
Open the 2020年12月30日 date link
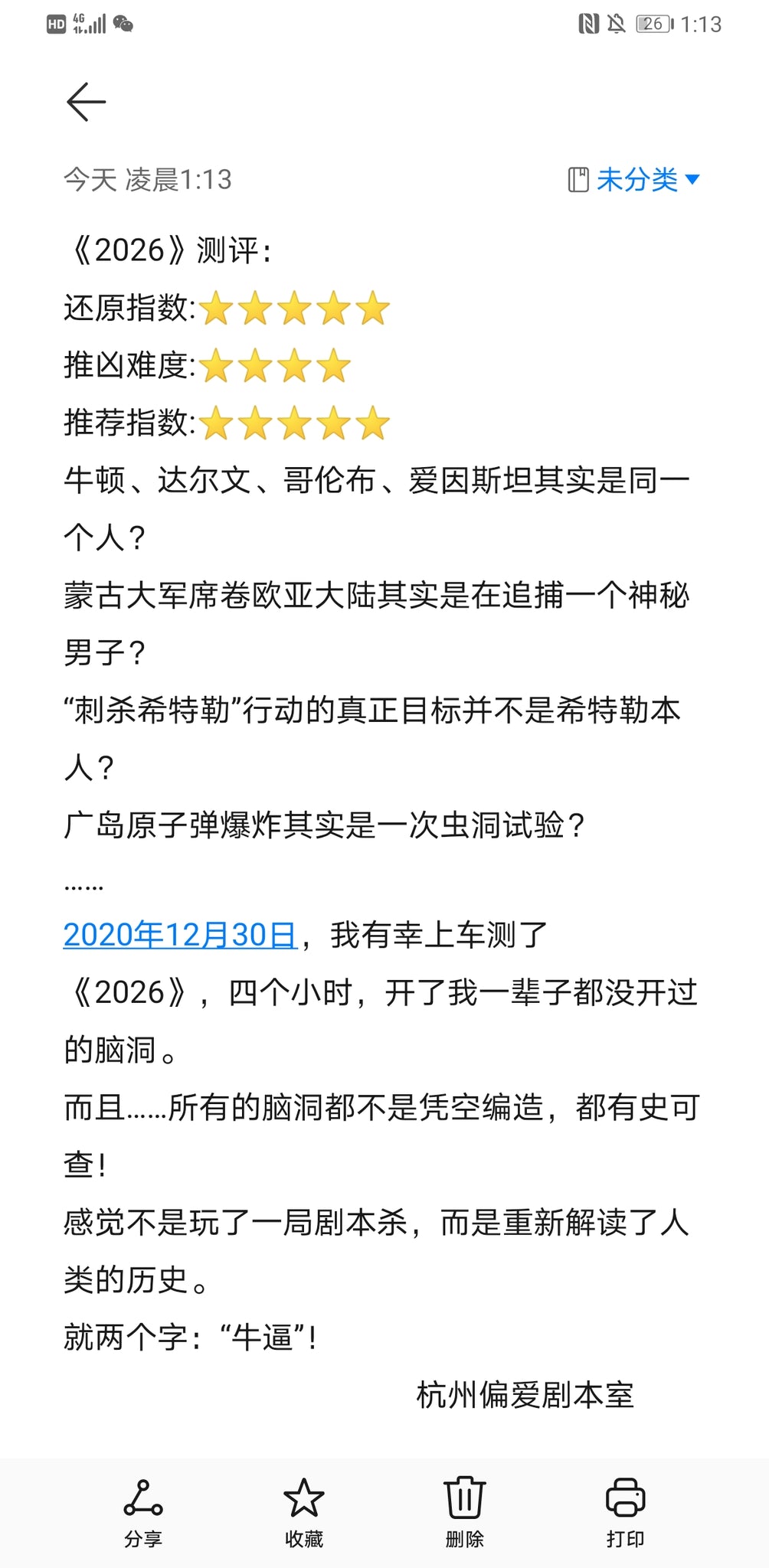(x=180, y=935)
